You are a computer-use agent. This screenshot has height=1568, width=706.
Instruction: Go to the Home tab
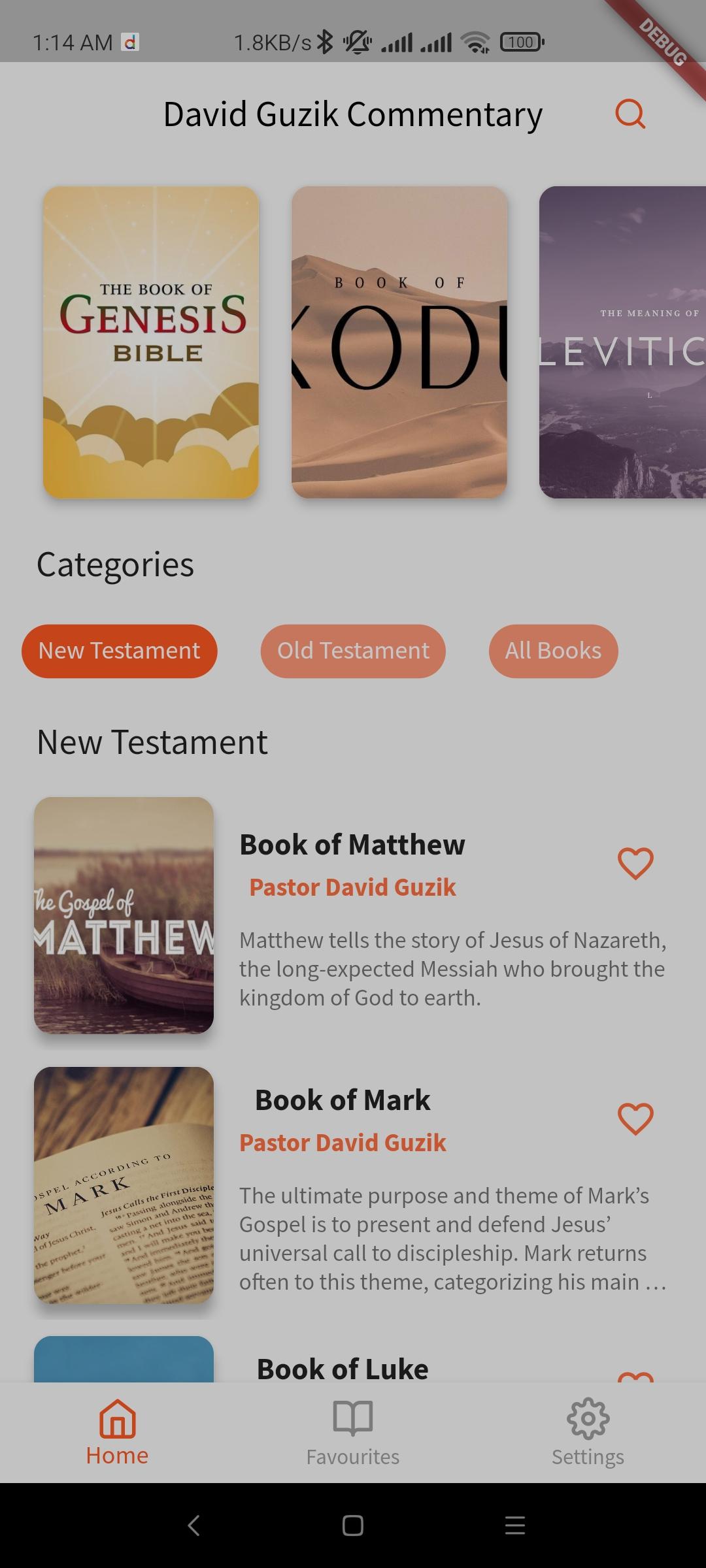pyautogui.click(x=118, y=1432)
